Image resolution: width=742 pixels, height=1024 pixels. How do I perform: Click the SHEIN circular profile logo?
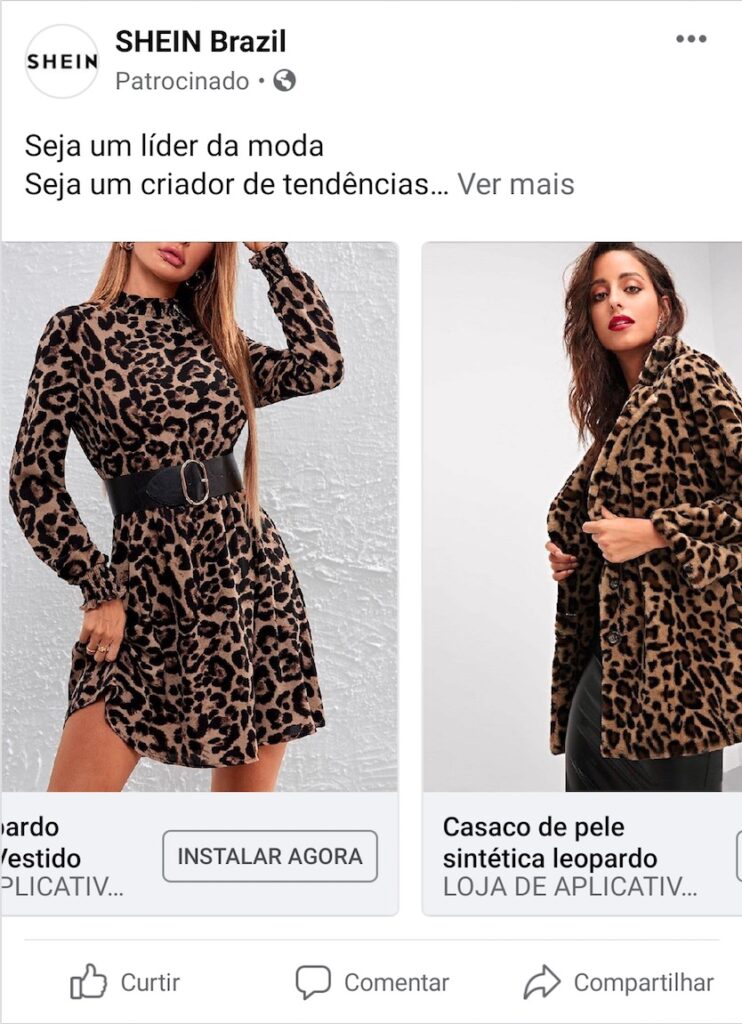(x=62, y=60)
